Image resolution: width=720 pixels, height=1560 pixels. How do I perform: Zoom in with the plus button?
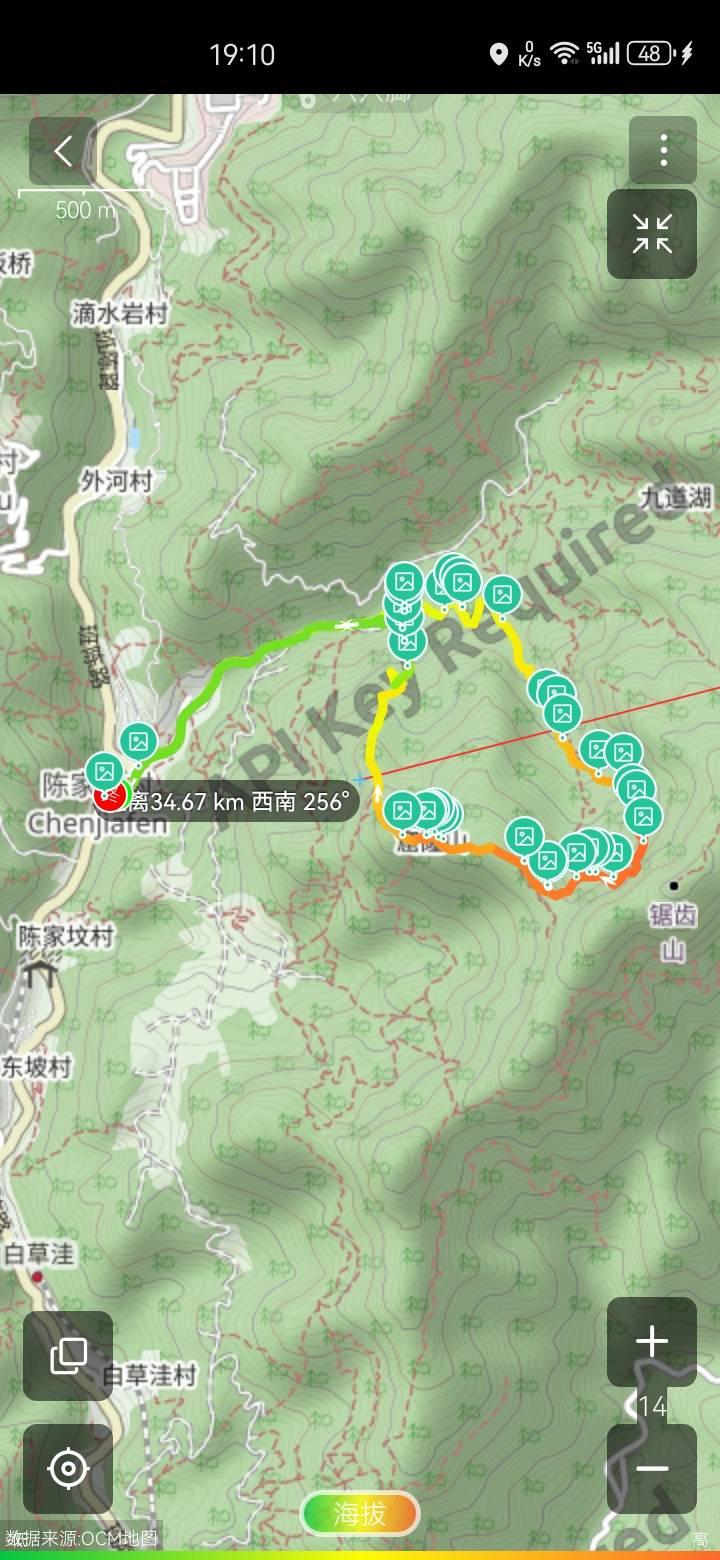(x=652, y=1342)
